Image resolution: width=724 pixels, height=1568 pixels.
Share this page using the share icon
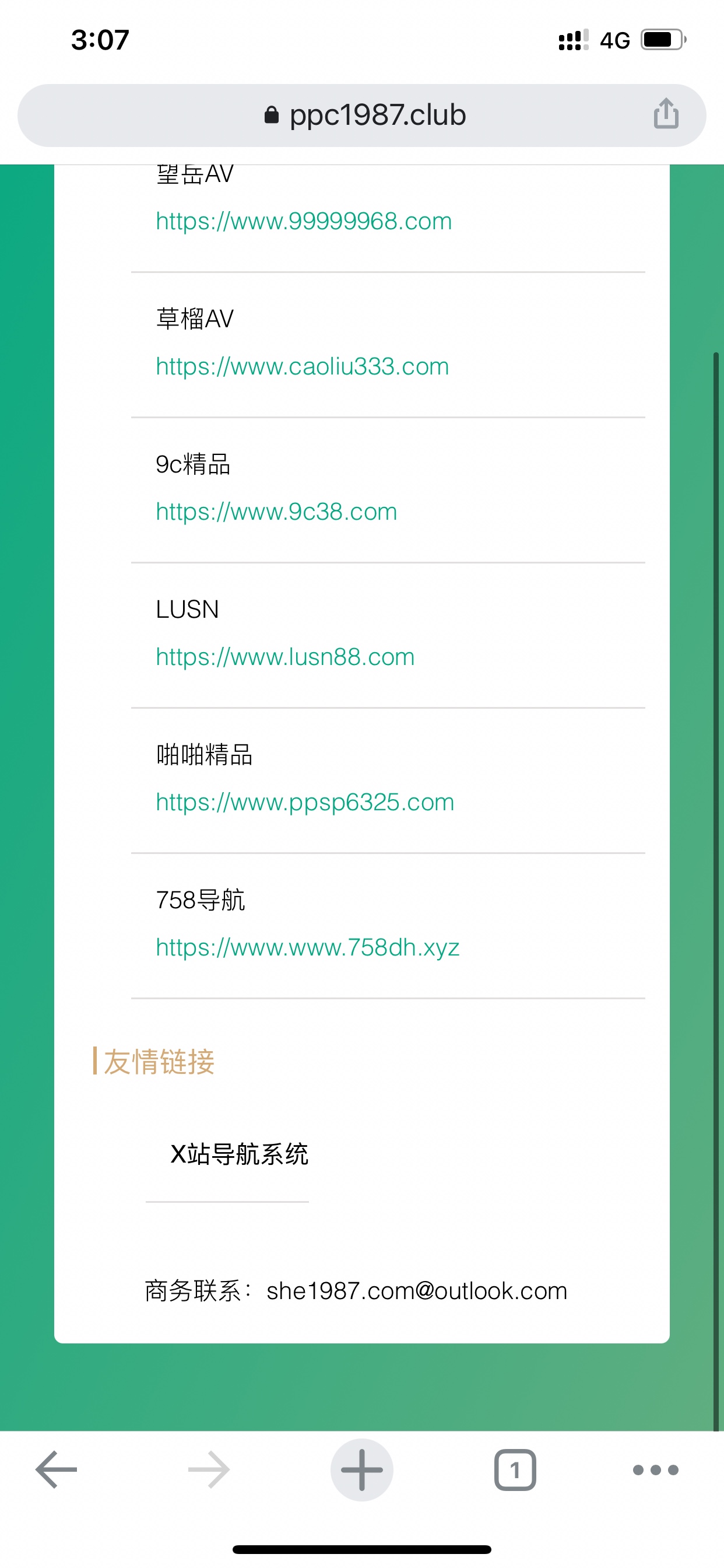point(666,114)
